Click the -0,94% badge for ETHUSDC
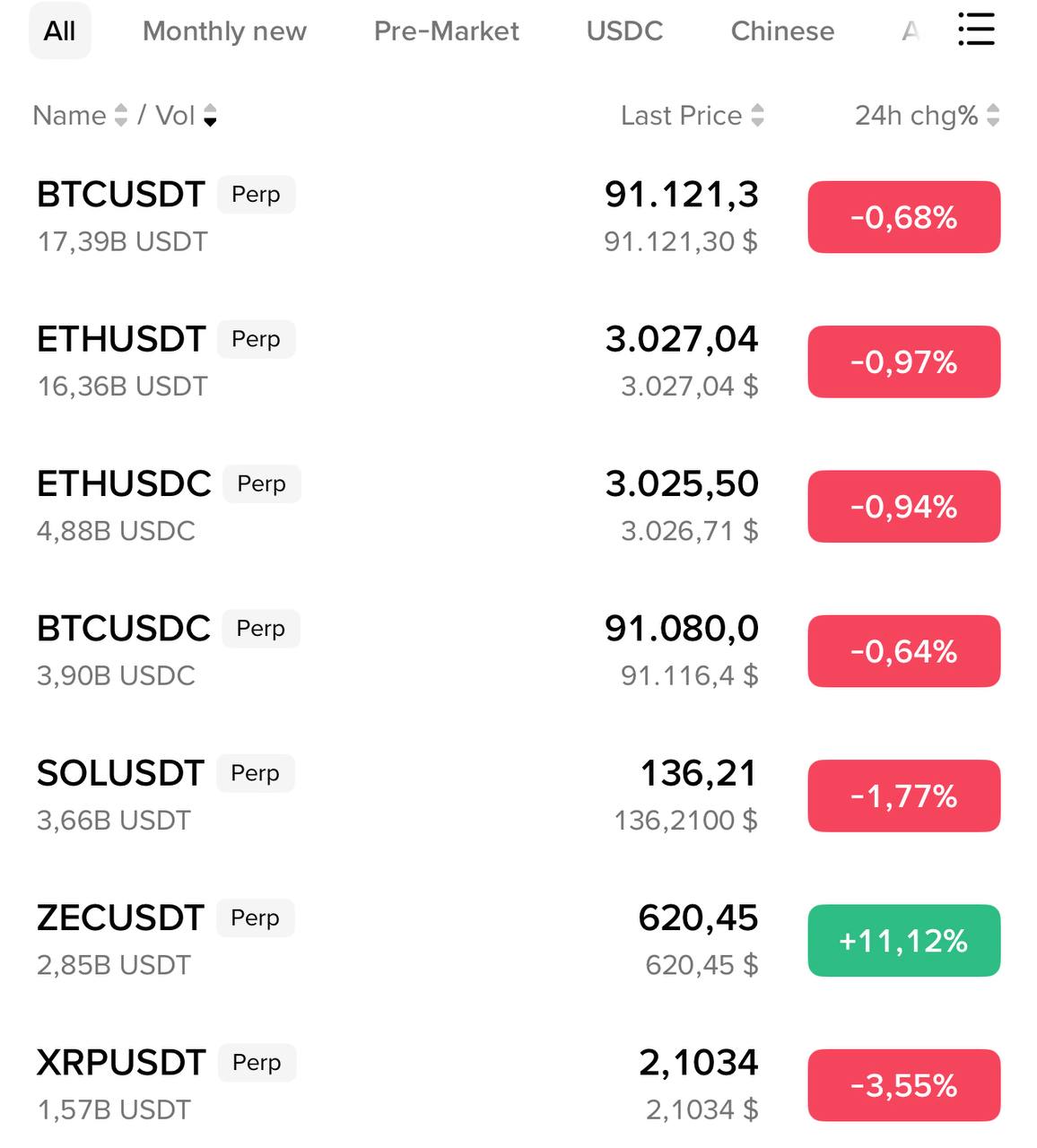The width and height of the screenshot is (1037, 1148). pos(903,506)
